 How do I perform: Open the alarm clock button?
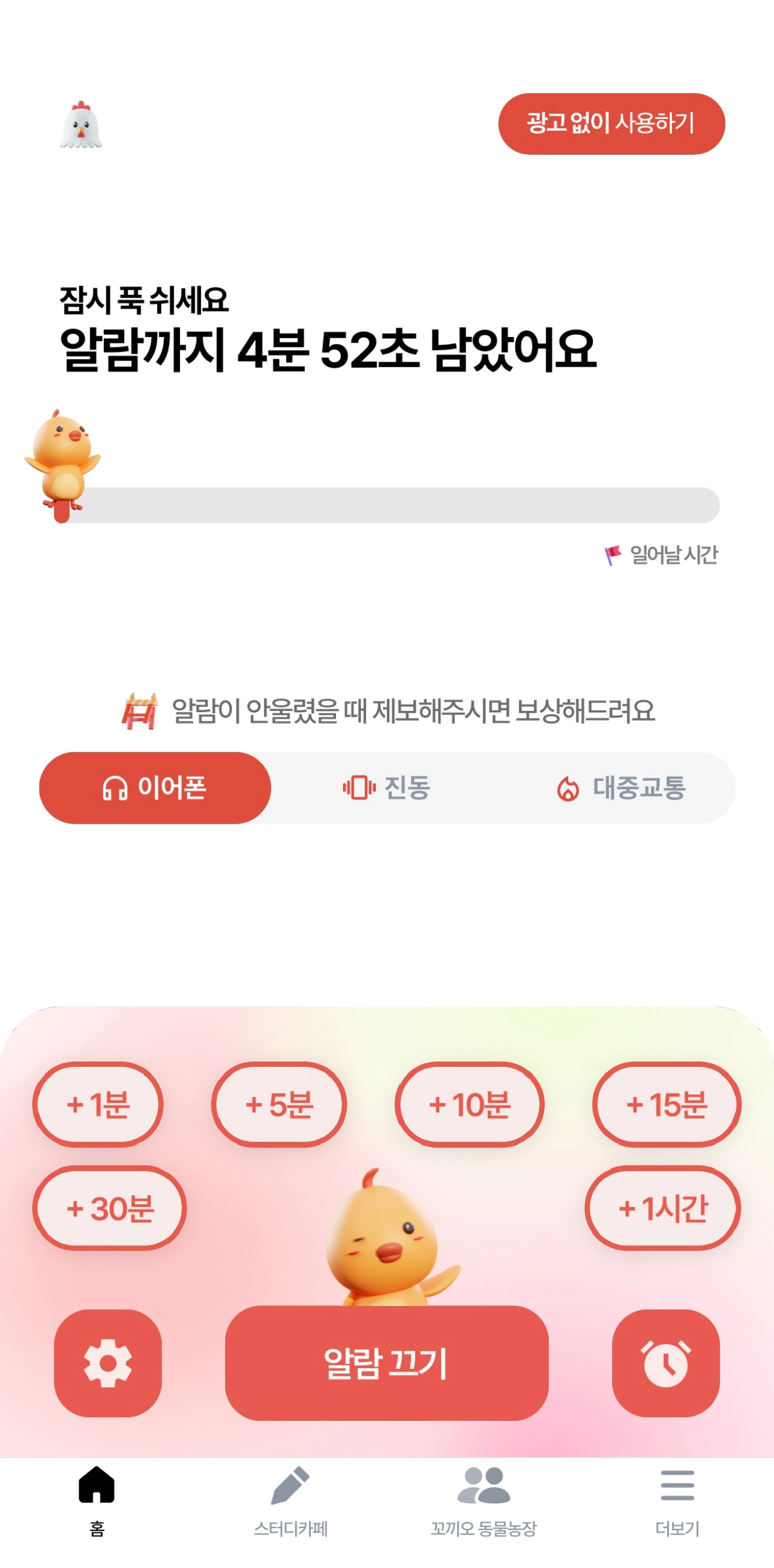point(666,1363)
